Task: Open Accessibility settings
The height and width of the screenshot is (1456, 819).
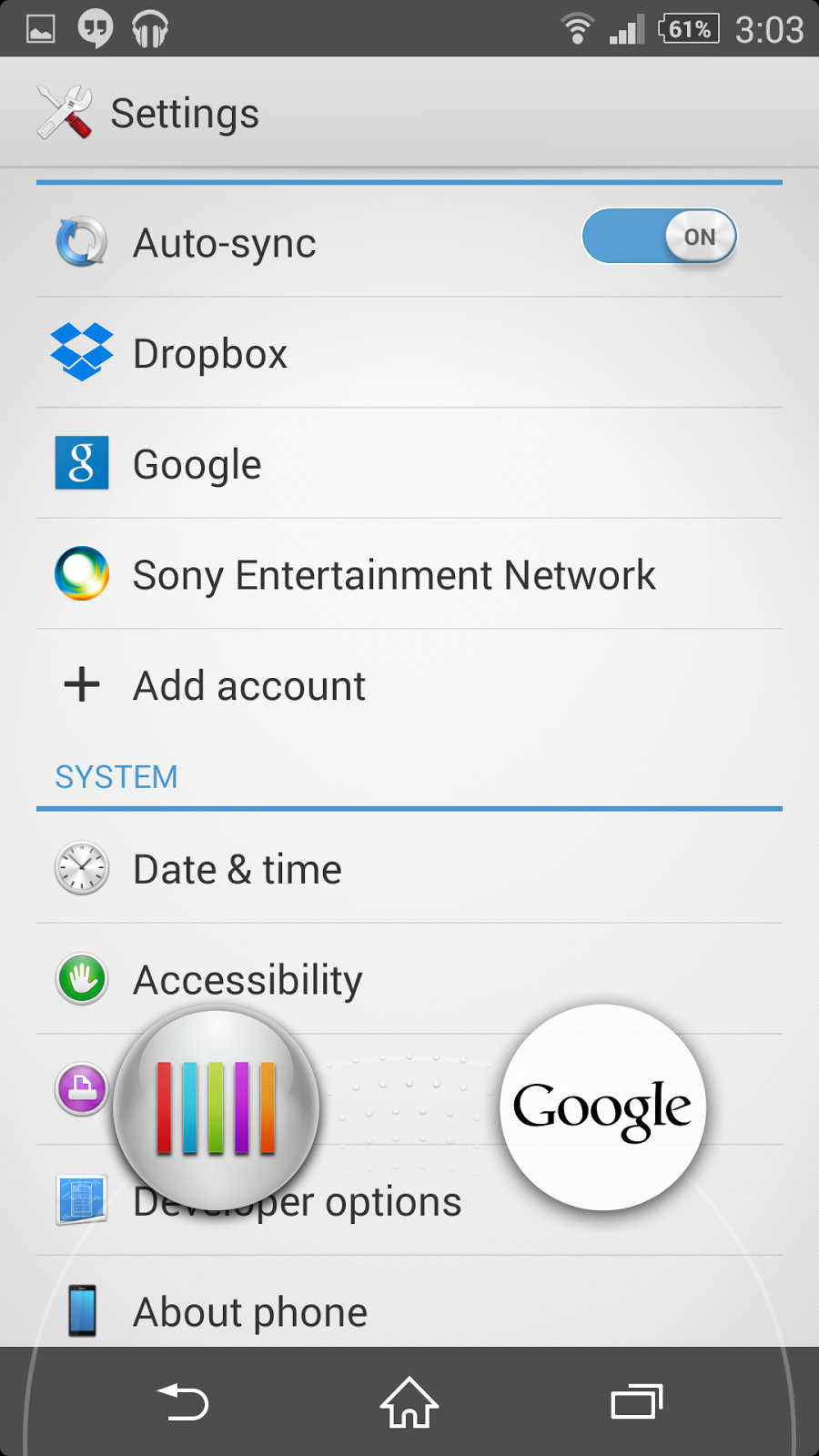Action: point(409,979)
